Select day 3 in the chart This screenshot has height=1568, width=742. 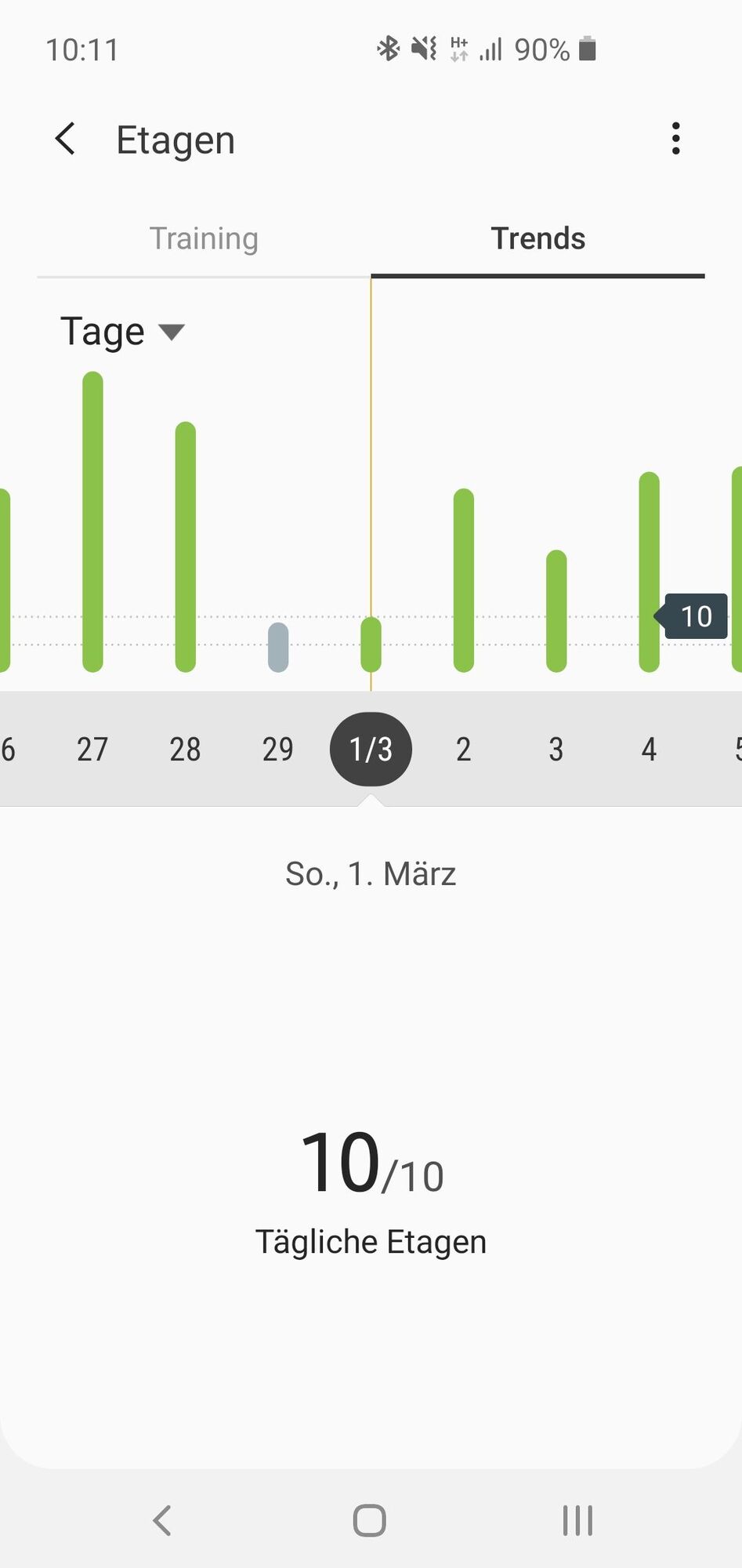(x=556, y=749)
